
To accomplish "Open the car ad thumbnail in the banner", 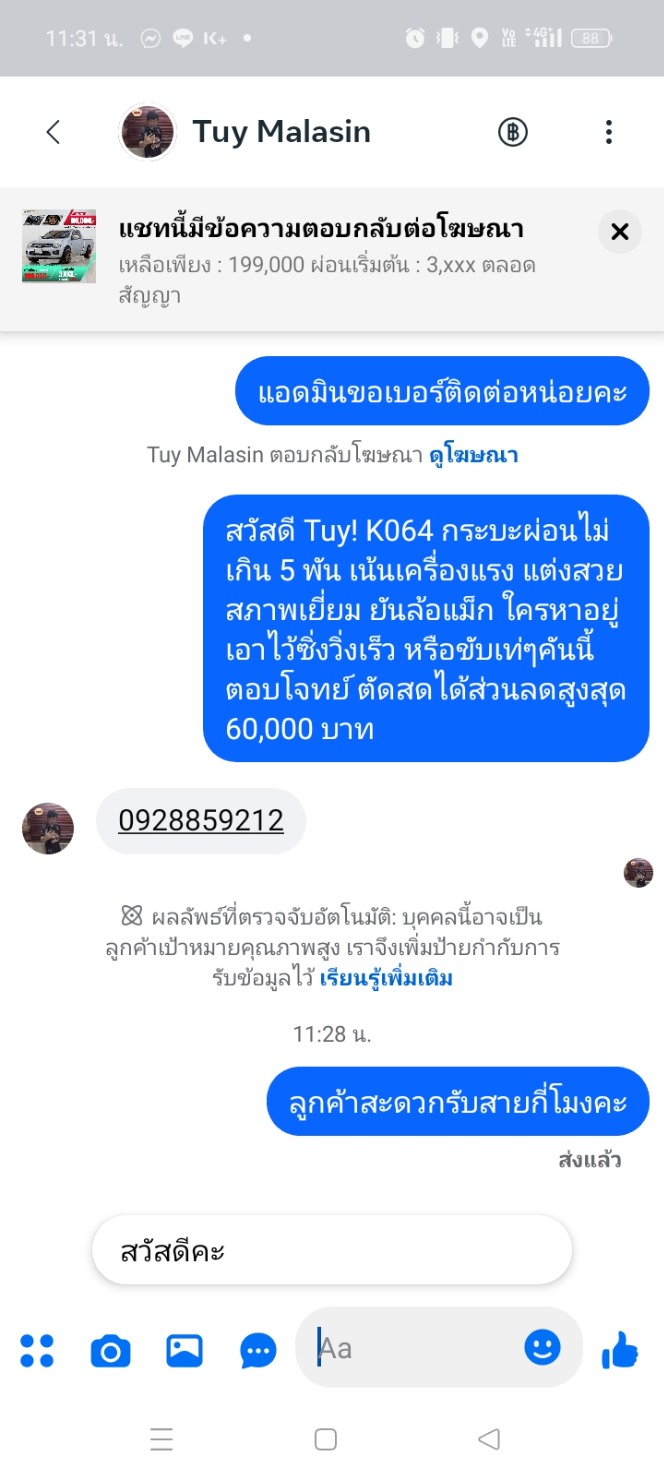I will click(x=59, y=246).
